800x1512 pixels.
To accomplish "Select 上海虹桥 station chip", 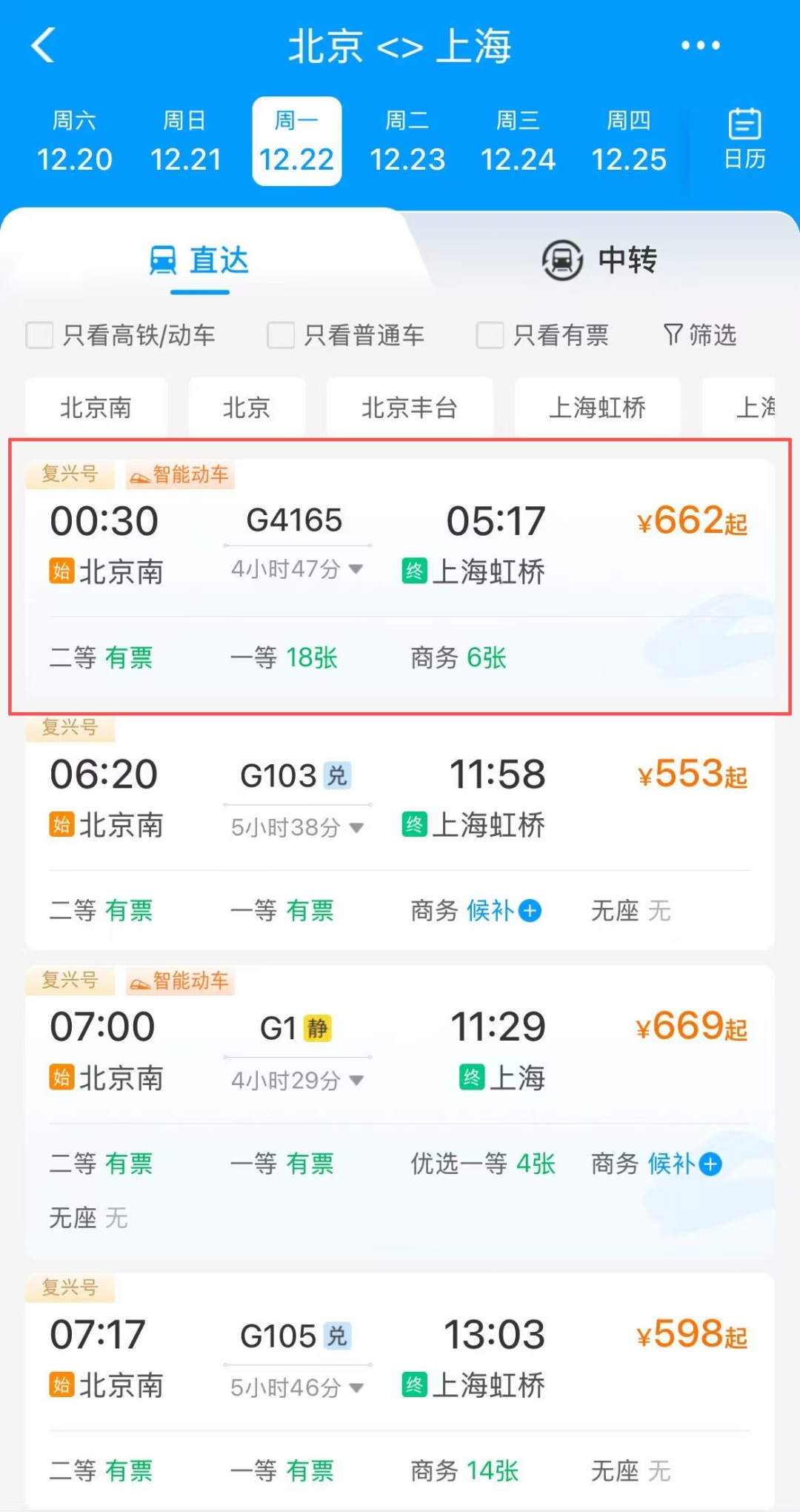I will [x=597, y=407].
